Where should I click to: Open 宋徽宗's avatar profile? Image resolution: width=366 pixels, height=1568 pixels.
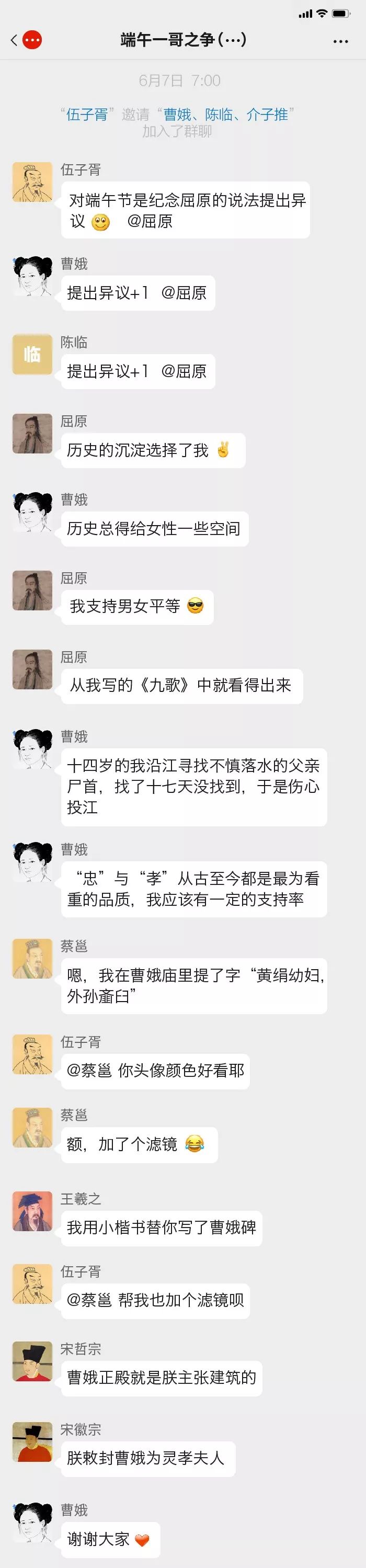click(x=32, y=1442)
